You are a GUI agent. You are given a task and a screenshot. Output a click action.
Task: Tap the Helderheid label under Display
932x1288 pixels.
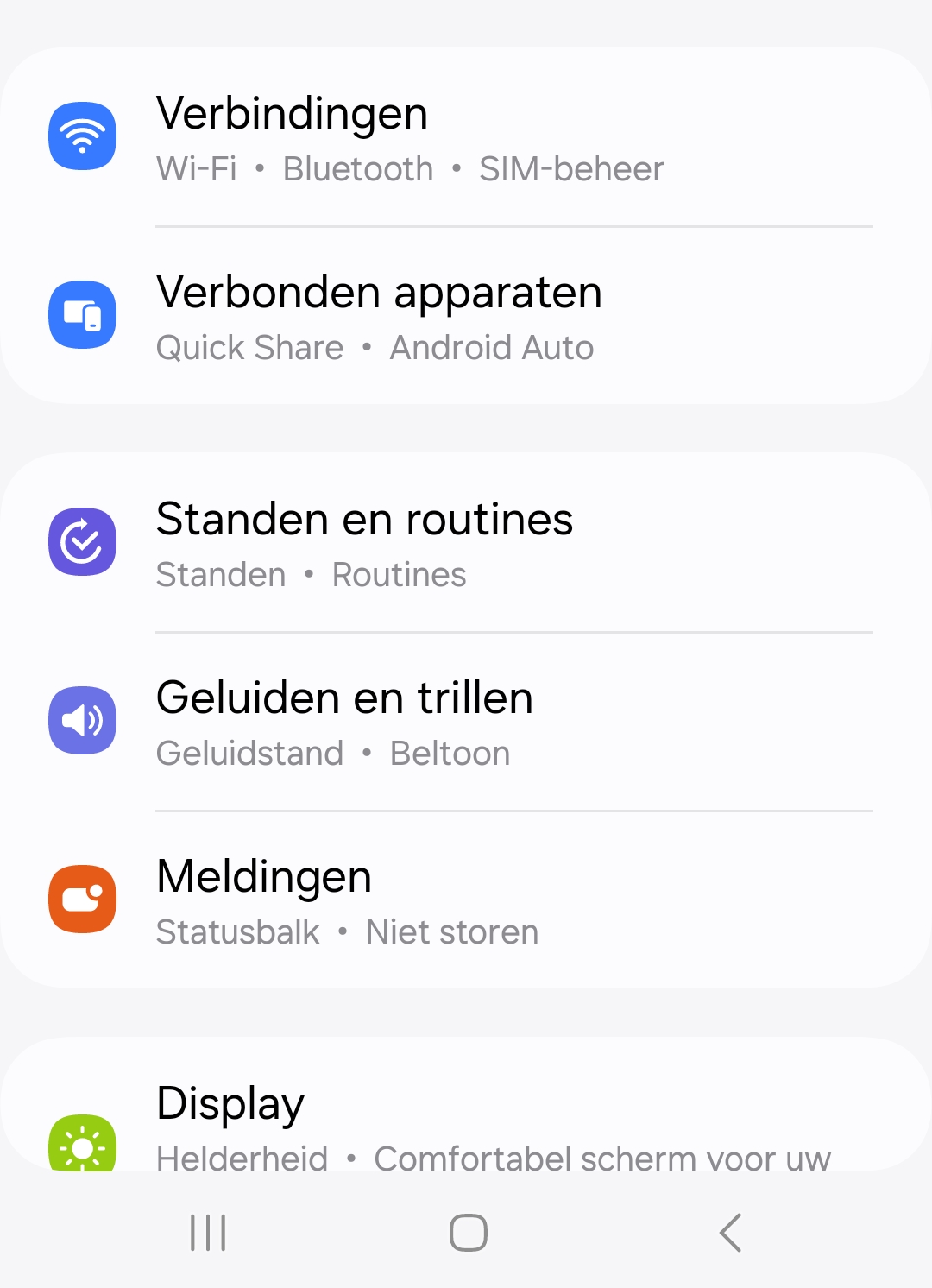click(x=242, y=1159)
